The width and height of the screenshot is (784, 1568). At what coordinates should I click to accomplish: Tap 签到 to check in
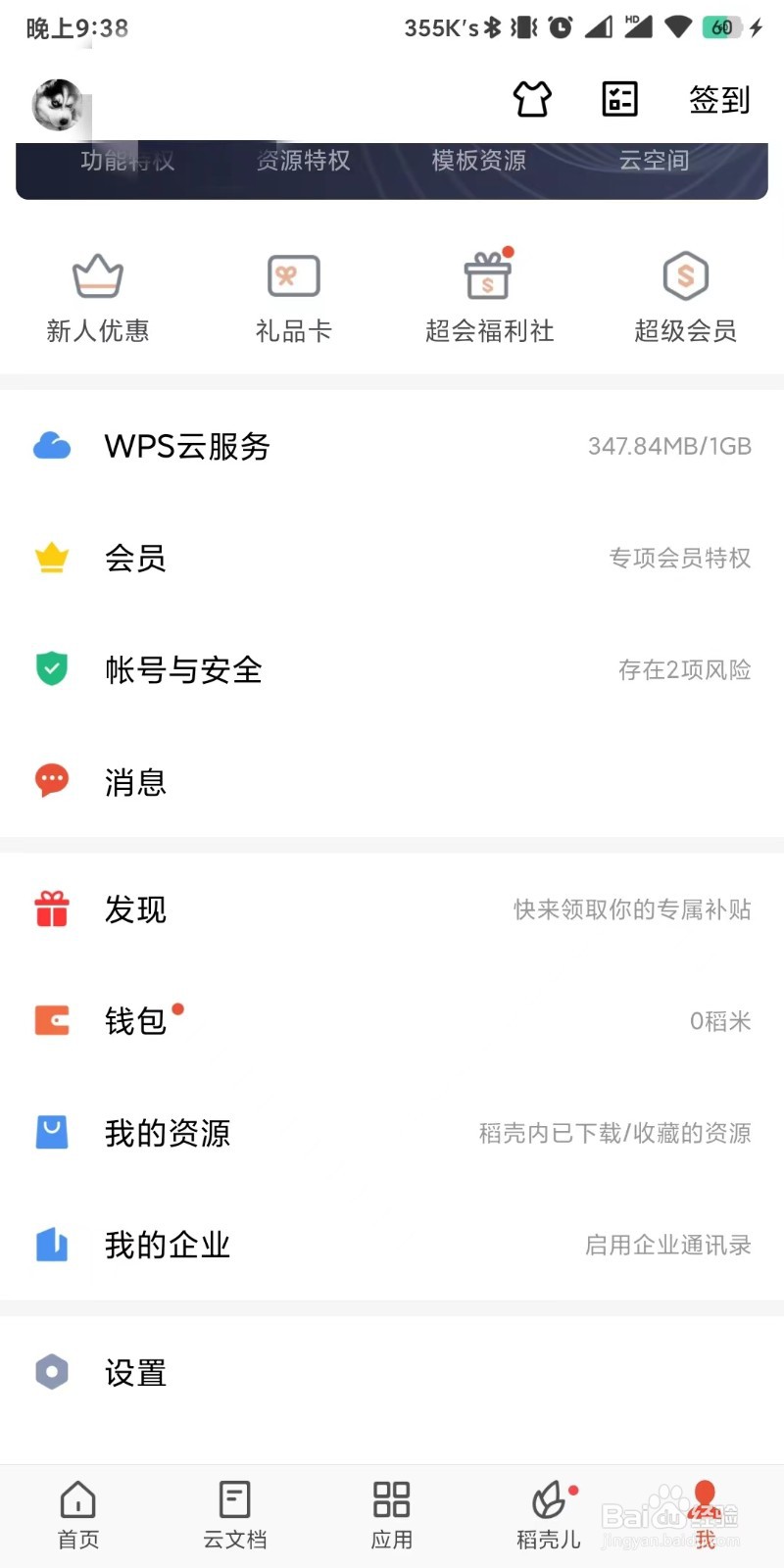(719, 100)
